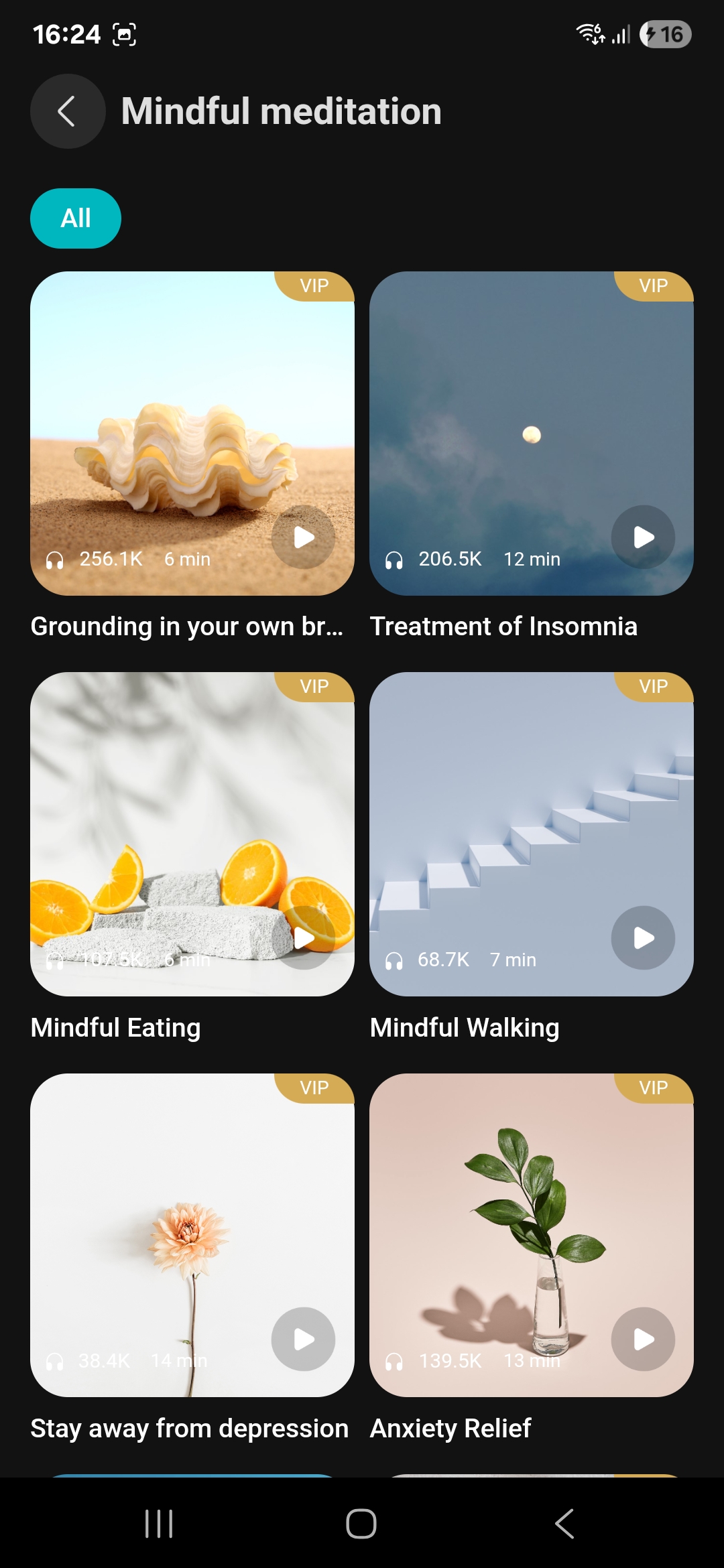The image size is (724, 1568).
Task: Select the All filter chip
Action: [76, 218]
